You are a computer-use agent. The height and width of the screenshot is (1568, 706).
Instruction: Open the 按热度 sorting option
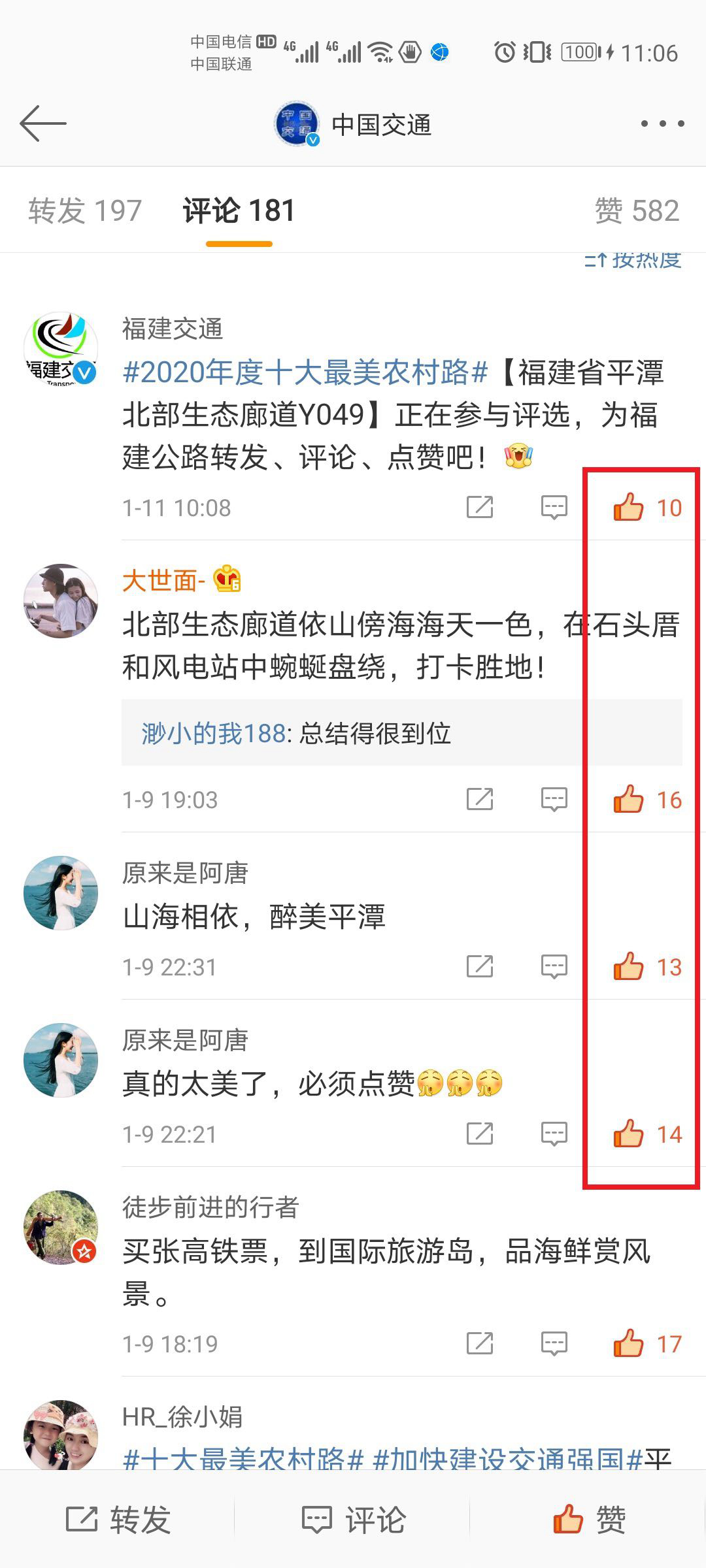click(633, 261)
